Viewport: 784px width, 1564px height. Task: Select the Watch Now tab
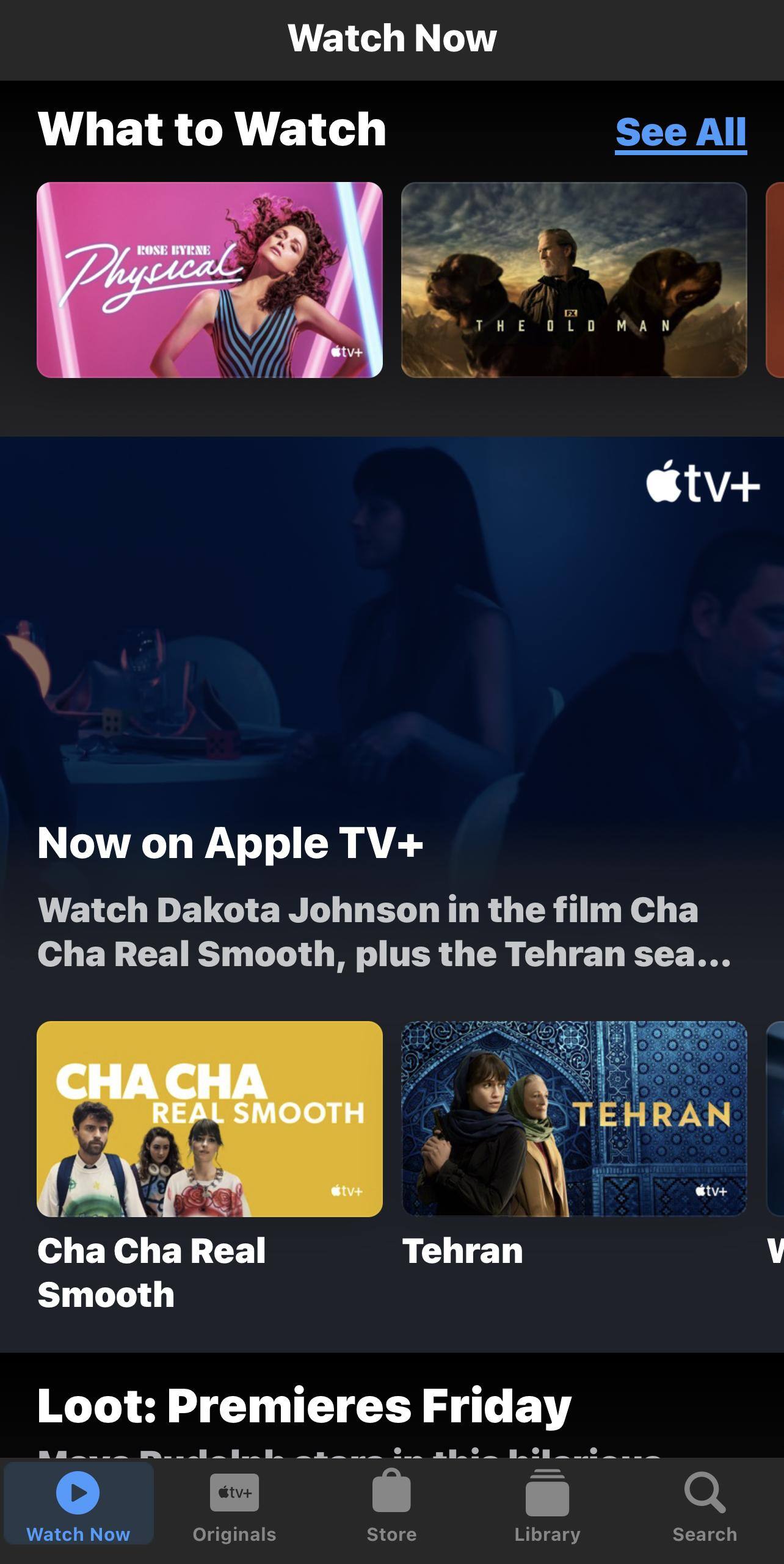coord(78,1505)
